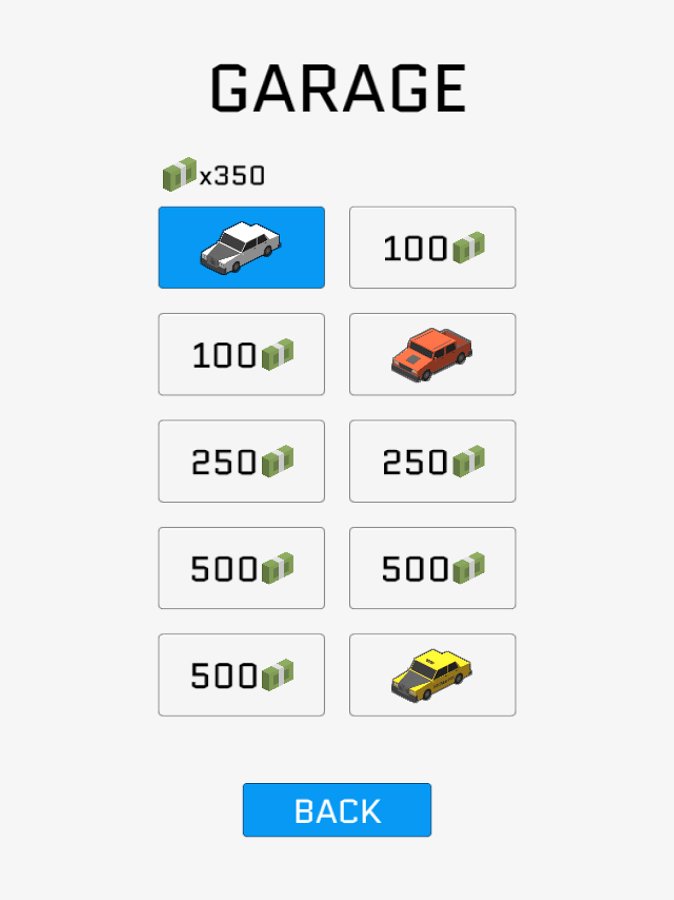Purchase the 500 car beside the yellow taxi
Image resolution: width=674 pixels, height=900 pixels.
(241, 675)
